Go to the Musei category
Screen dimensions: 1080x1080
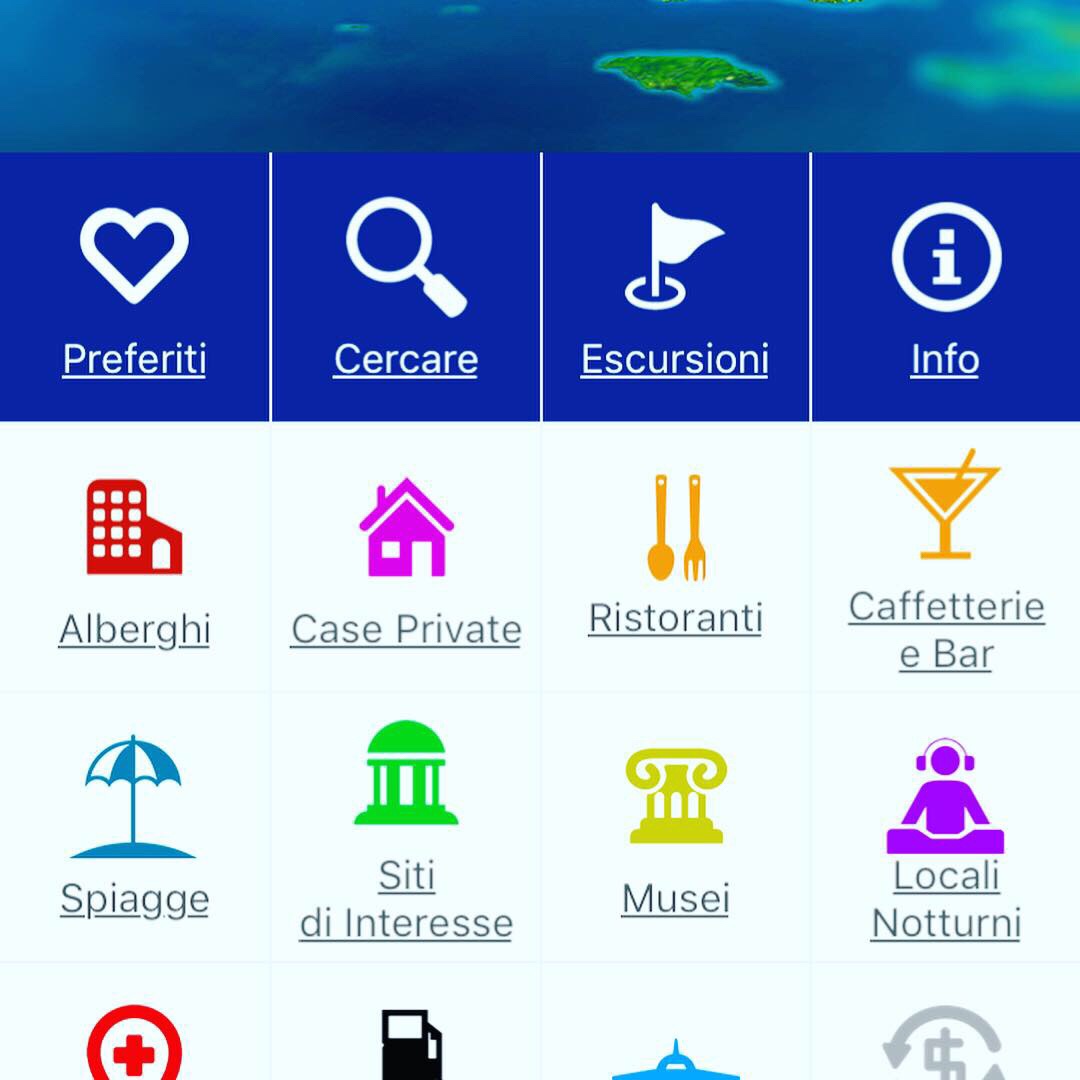pos(675,825)
